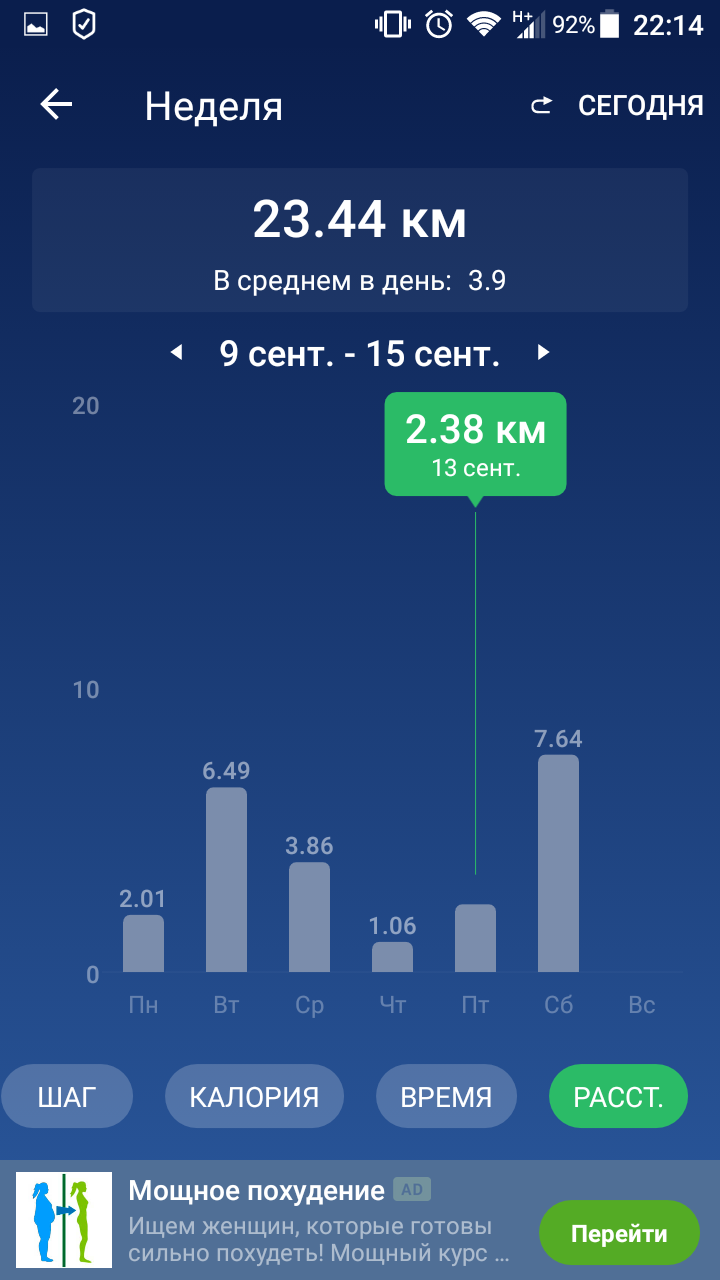Go back from the Неделя screen

coord(56,105)
